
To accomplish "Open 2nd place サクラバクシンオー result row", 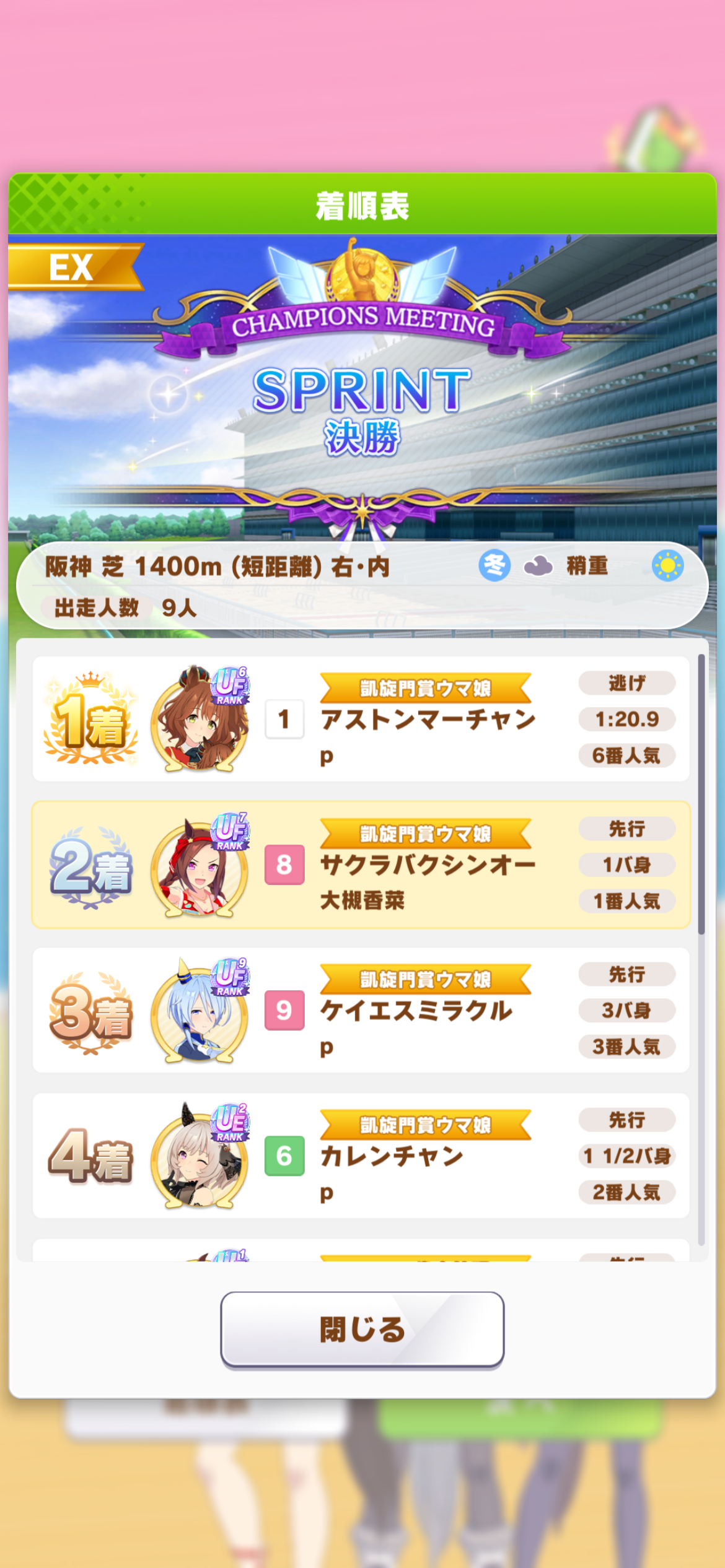I will (361, 865).
